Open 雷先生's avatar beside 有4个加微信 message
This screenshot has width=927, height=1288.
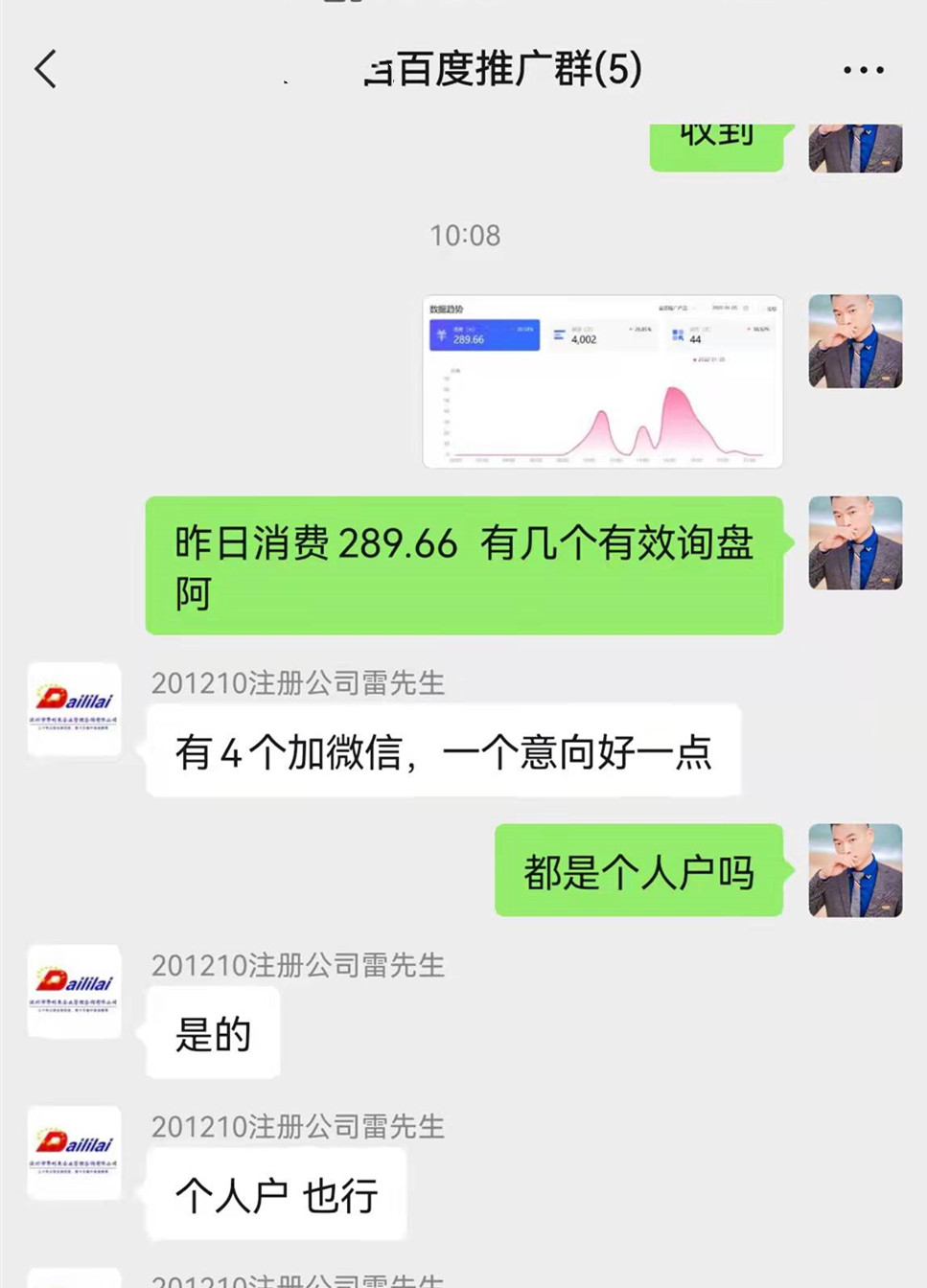pyautogui.click(x=75, y=709)
